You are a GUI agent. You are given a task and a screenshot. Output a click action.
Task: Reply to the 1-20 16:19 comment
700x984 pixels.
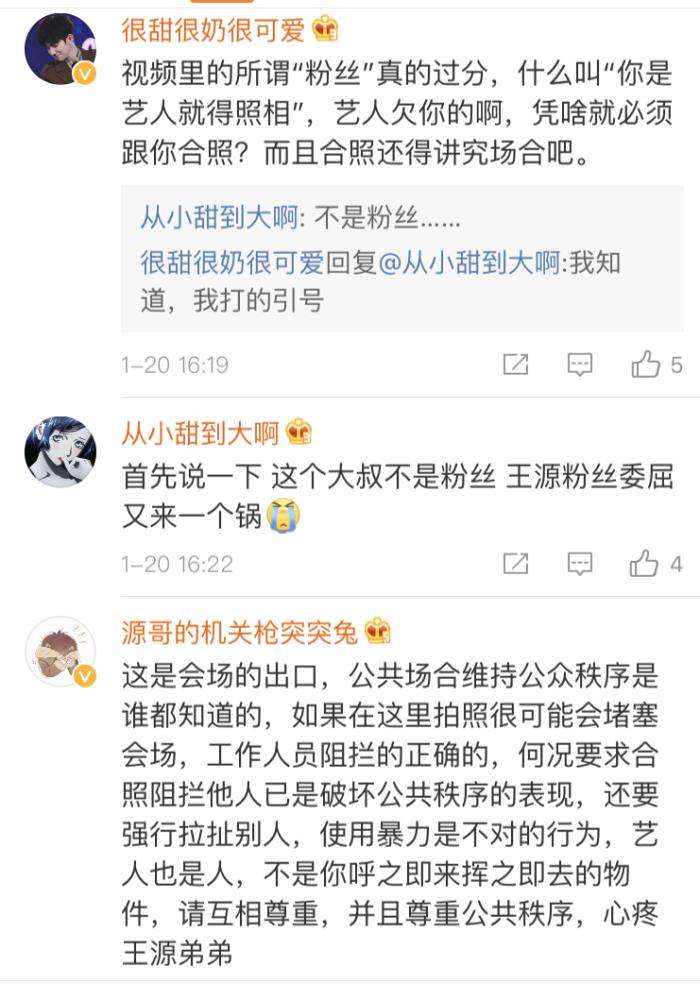580,365
